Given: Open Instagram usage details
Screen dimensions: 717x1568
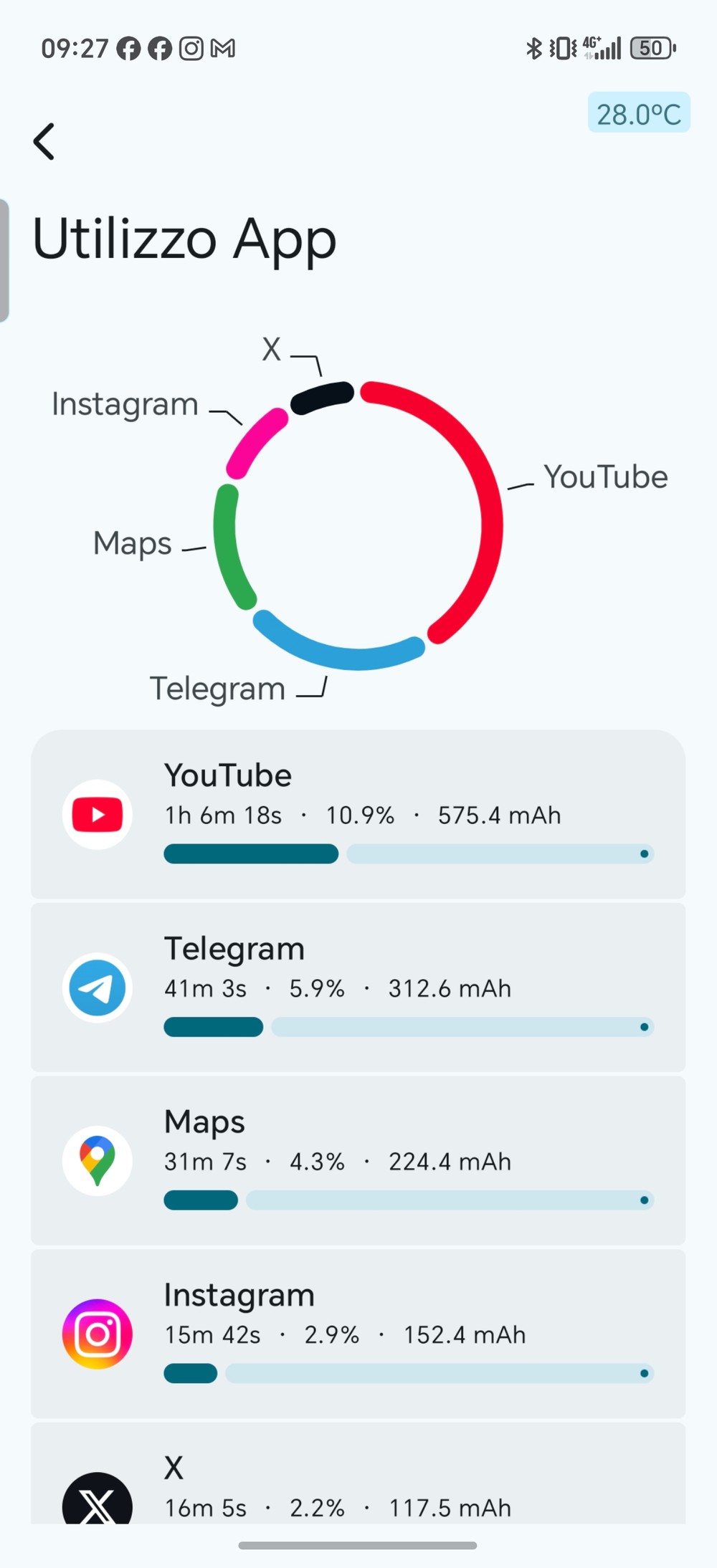Looking at the screenshot, I should pyautogui.click(x=358, y=1334).
